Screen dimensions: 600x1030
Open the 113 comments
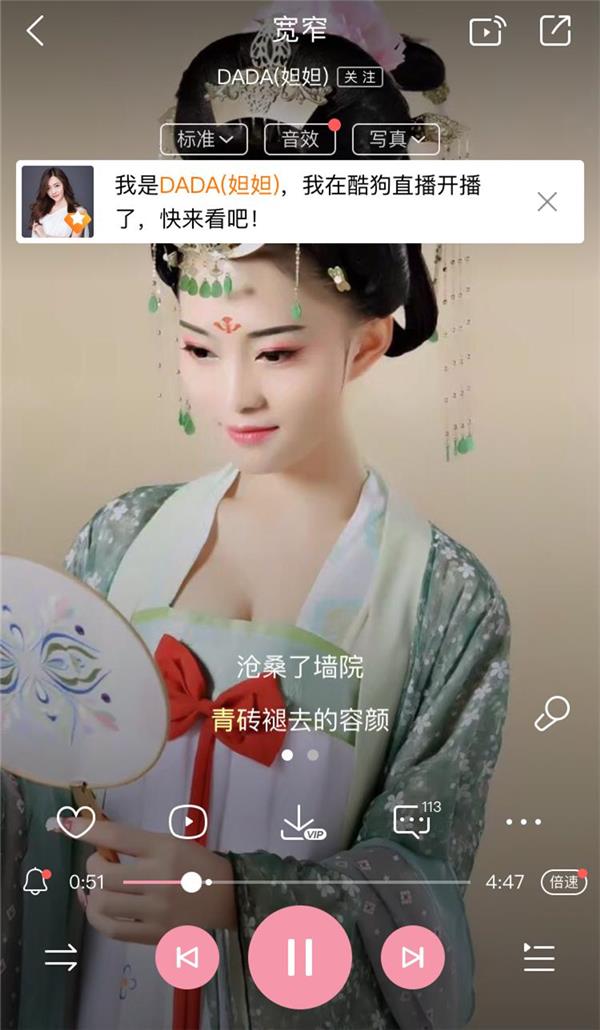[416, 820]
